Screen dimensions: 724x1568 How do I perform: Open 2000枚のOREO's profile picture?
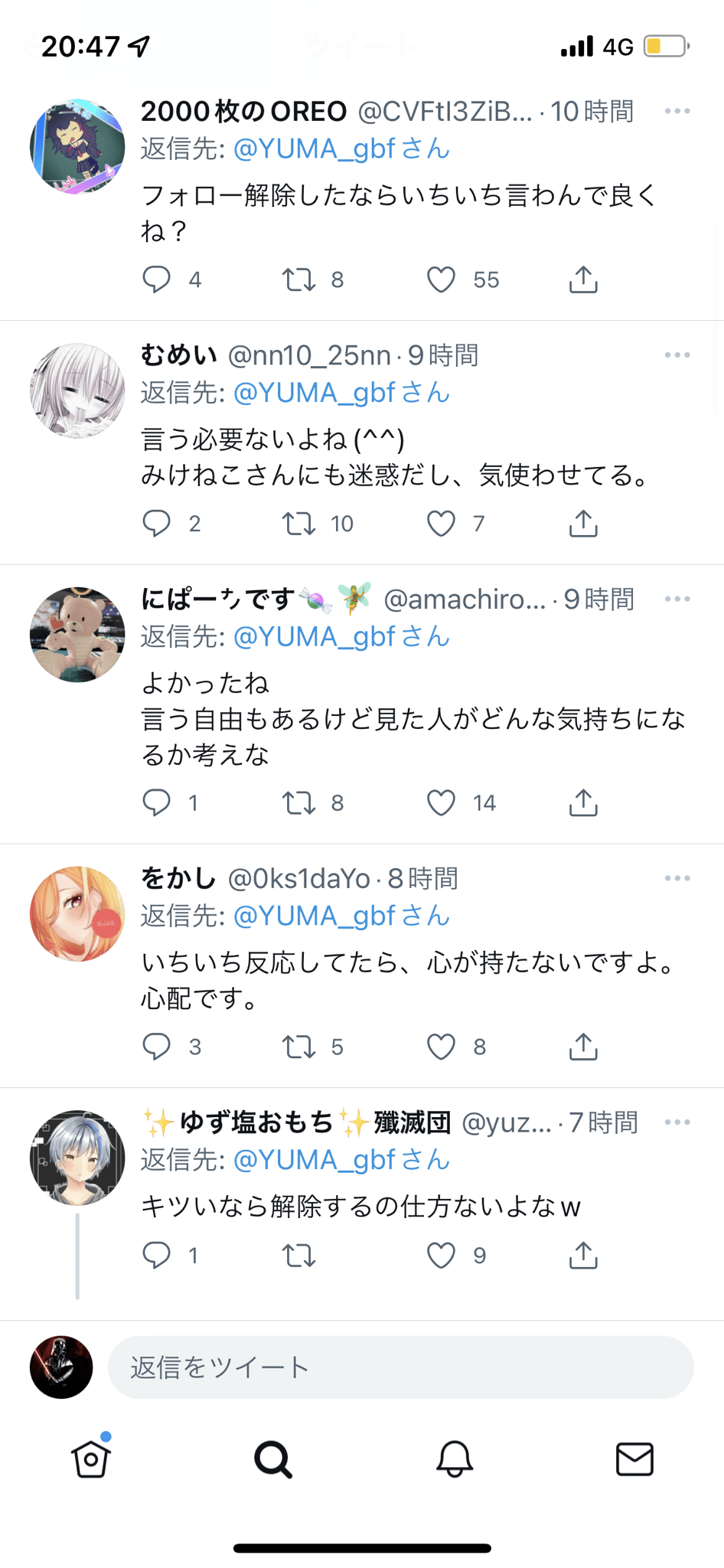[x=77, y=146]
